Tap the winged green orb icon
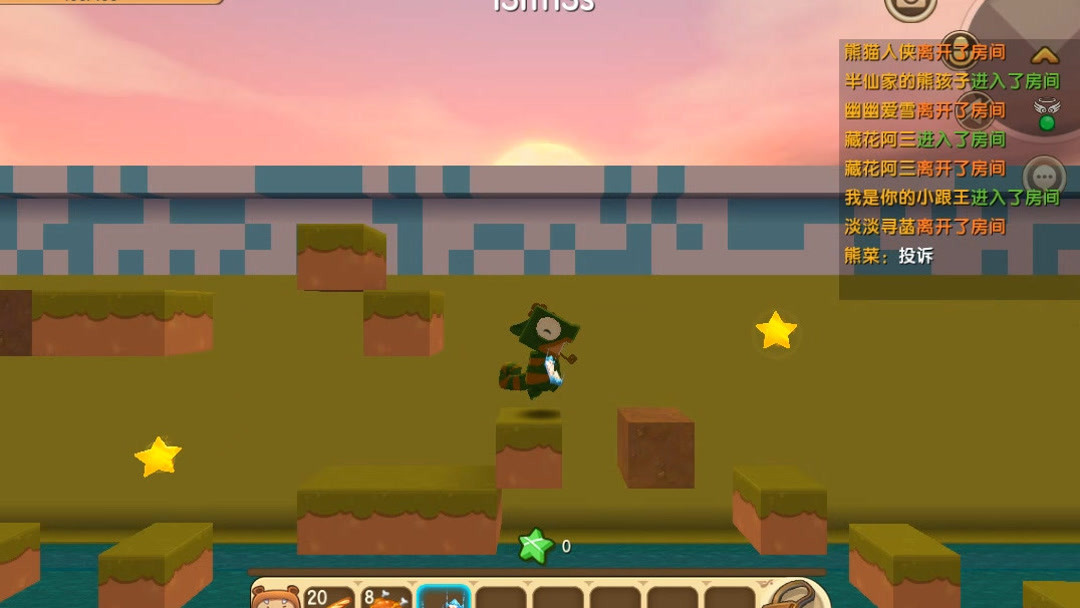The height and width of the screenshot is (608, 1080). click(x=1046, y=115)
